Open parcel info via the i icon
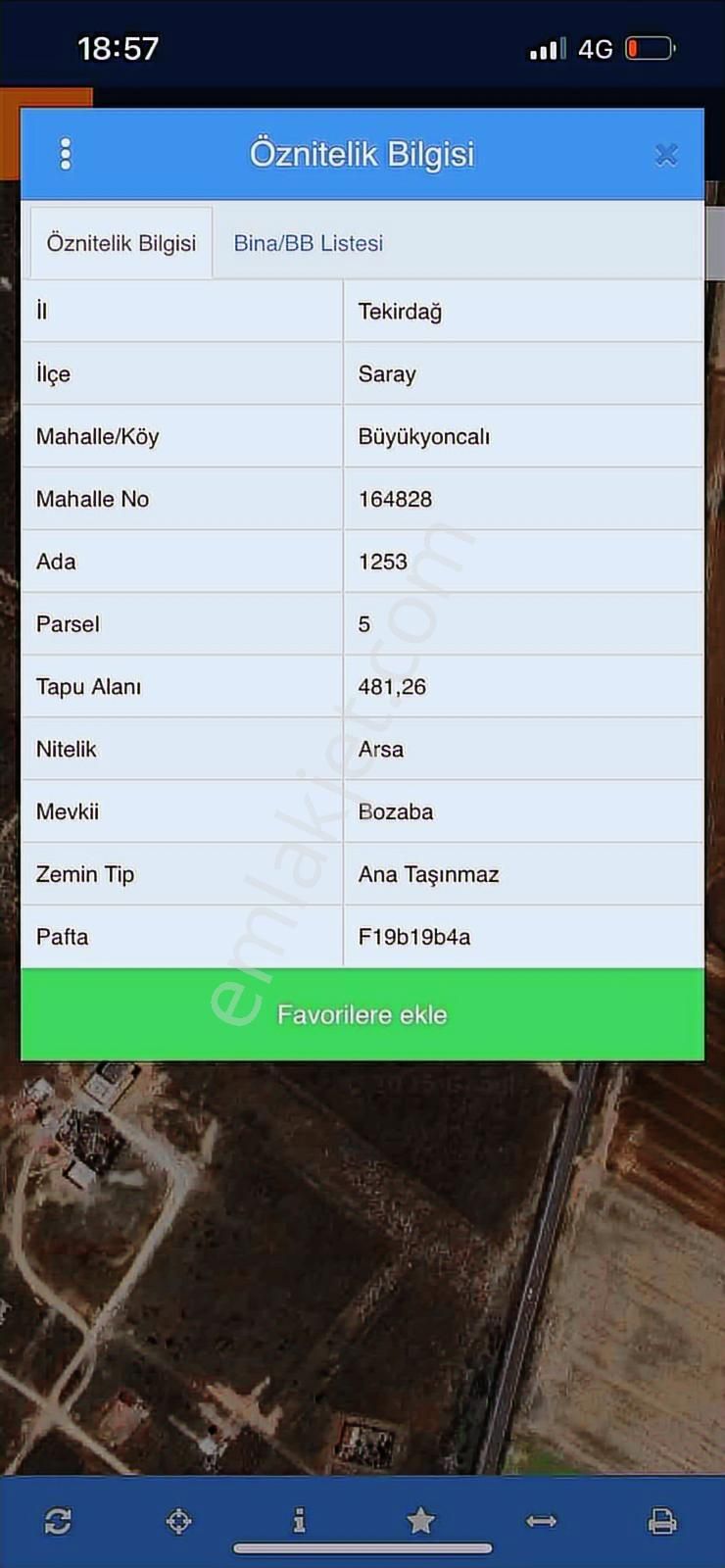This screenshot has height=1568, width=725. (300, 1521)
